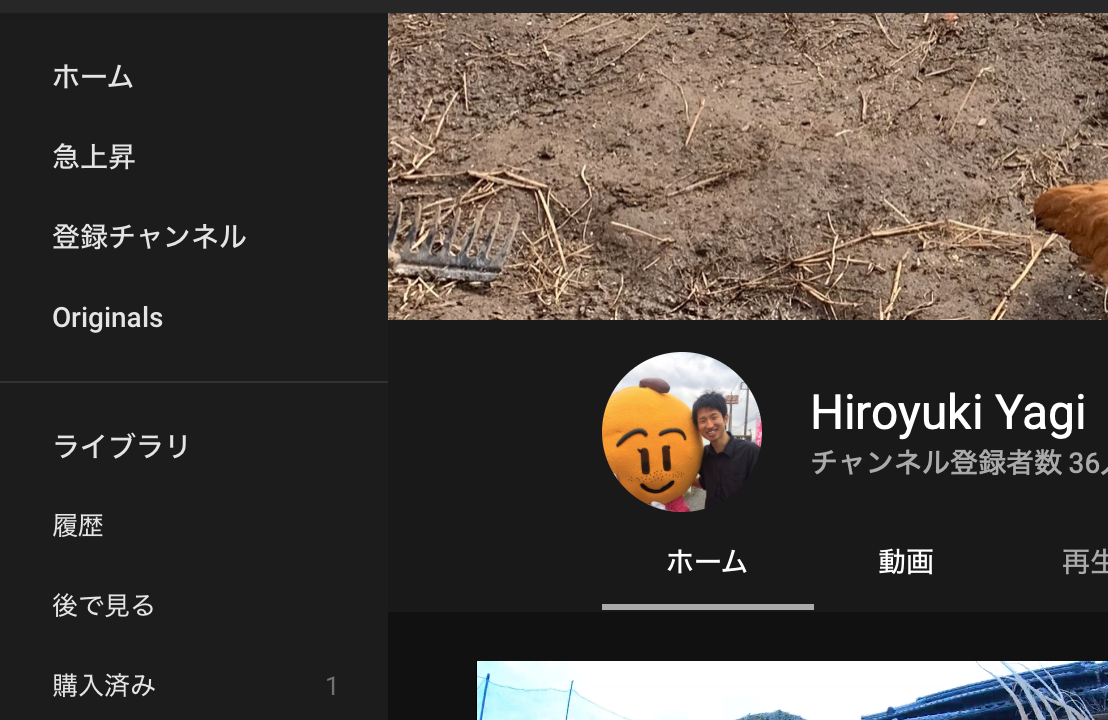Open the featured video thumbnail
The width and height of the screenshot is (1108, 720).
790,692
